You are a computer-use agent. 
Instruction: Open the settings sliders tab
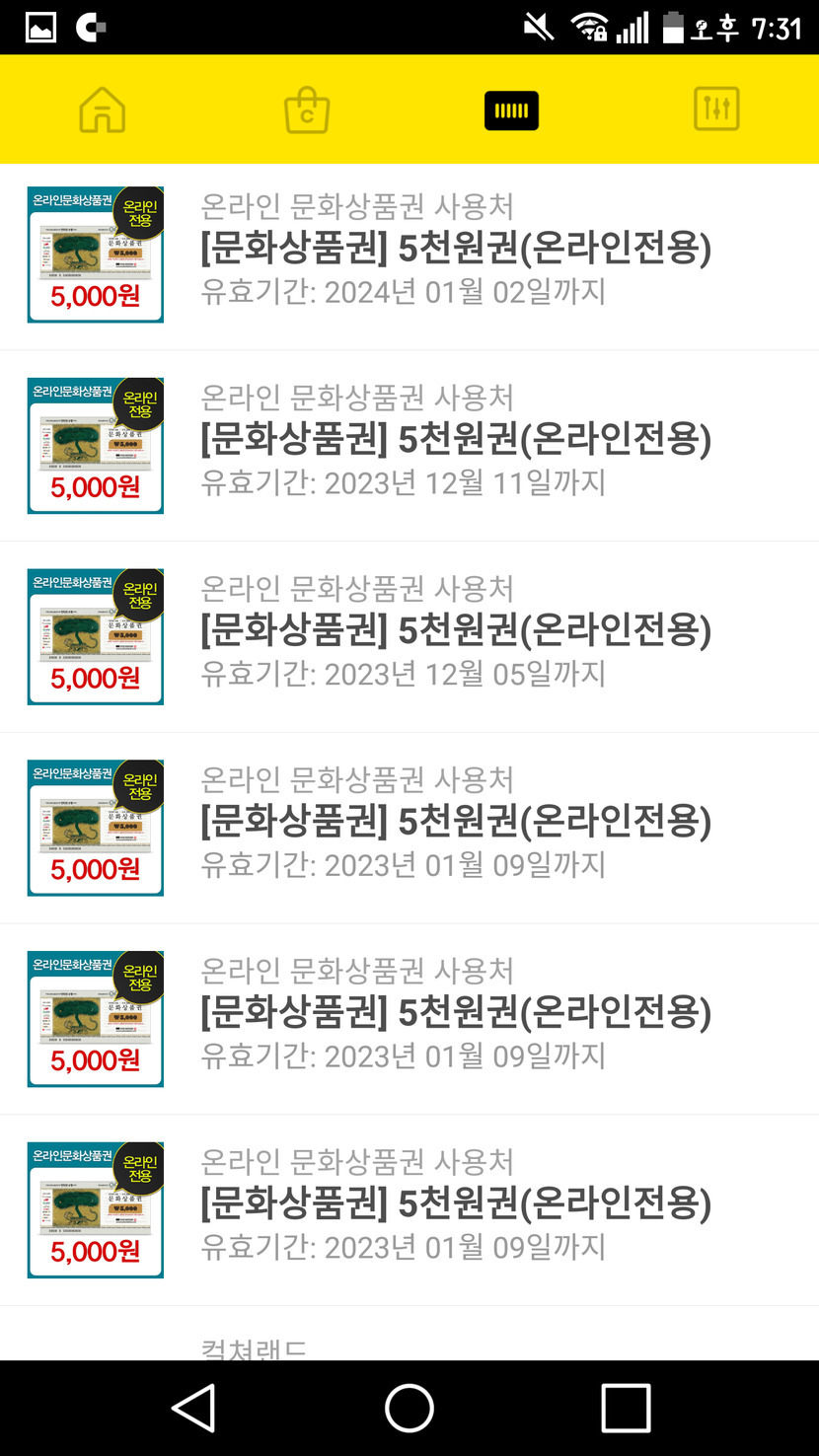click(716, 109)
